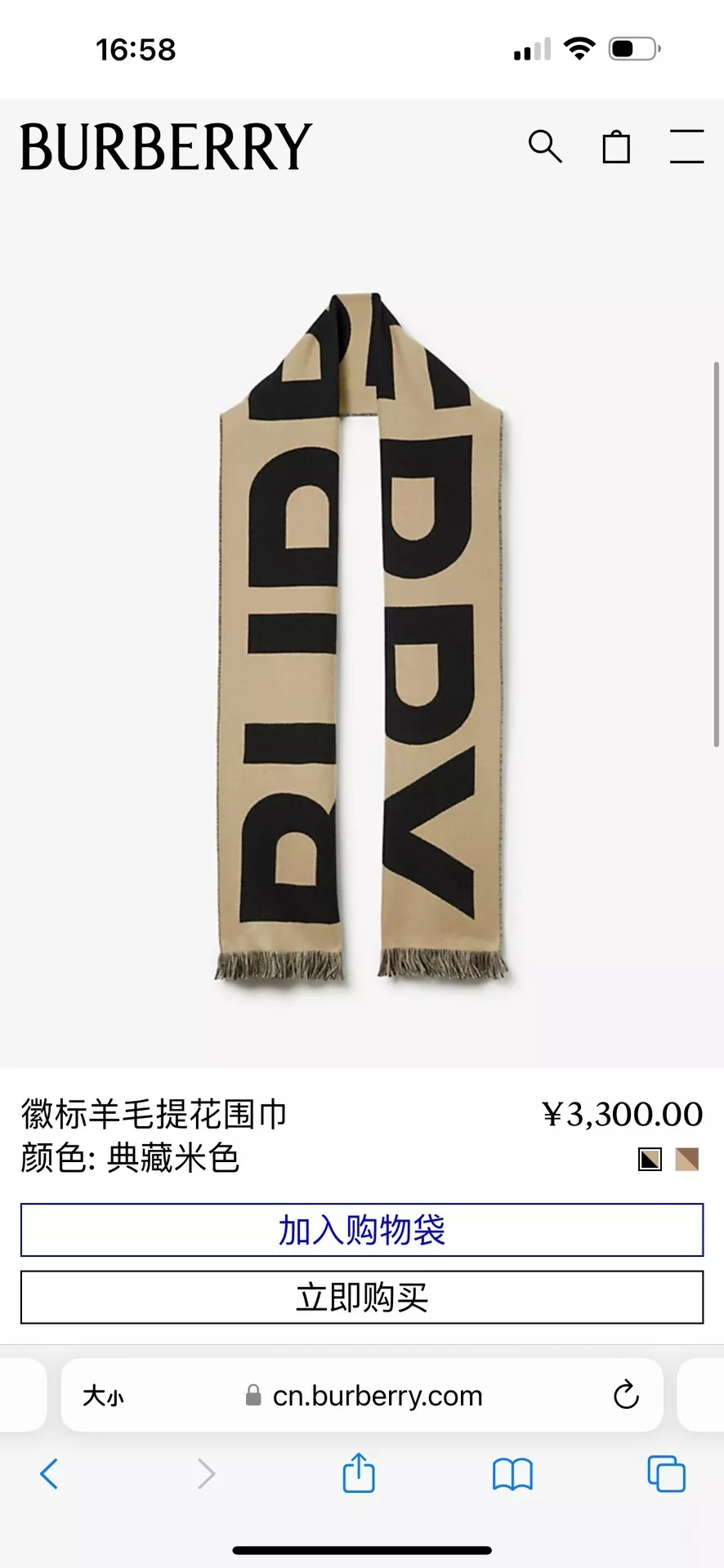The height and width of the screenshot is (1568, 724).
Task: Open the search magnifier icon
Action: click(x=545, y=147)
